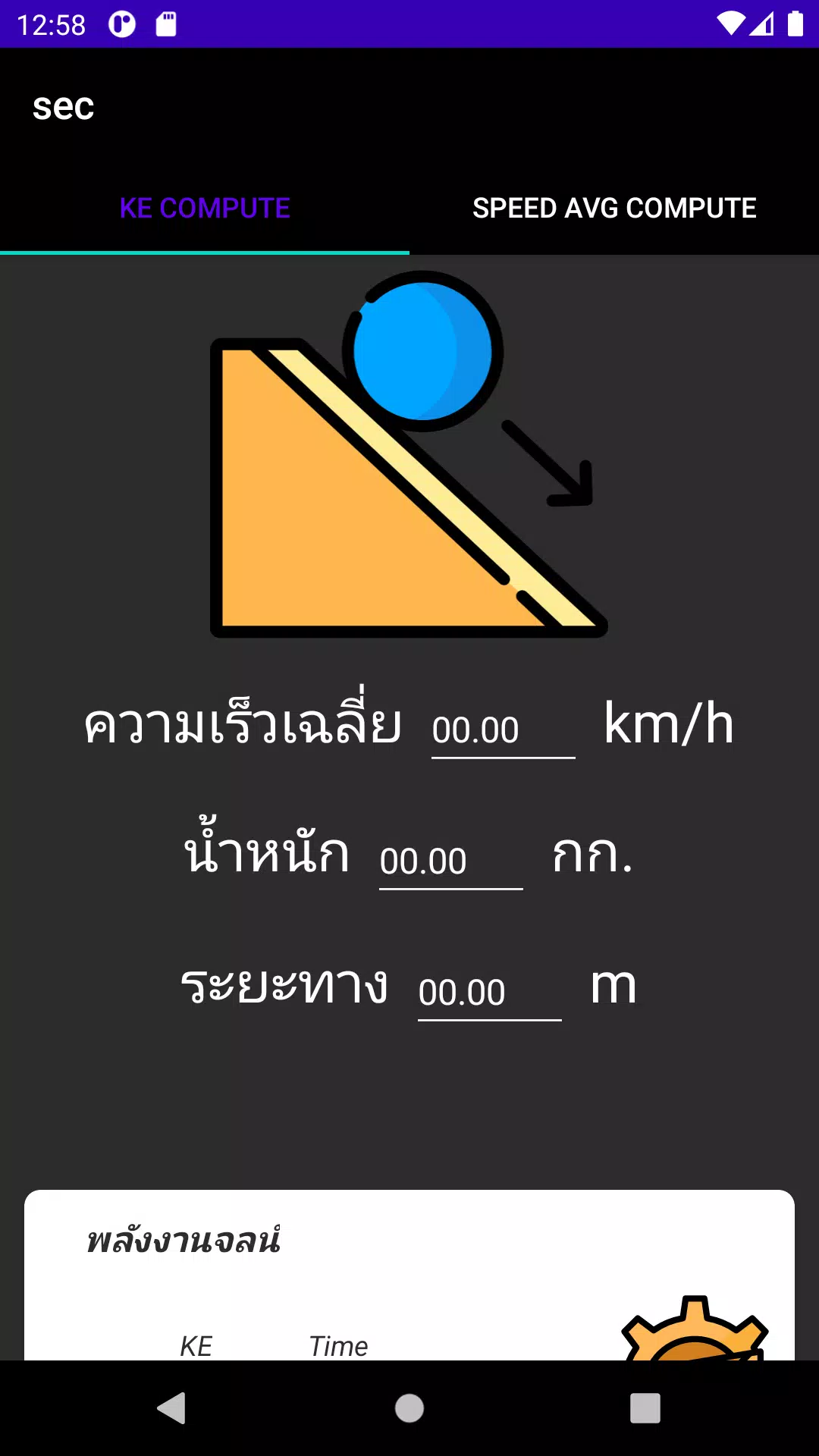Switch to the SPEED AVG COMPUTE tab

614,208
